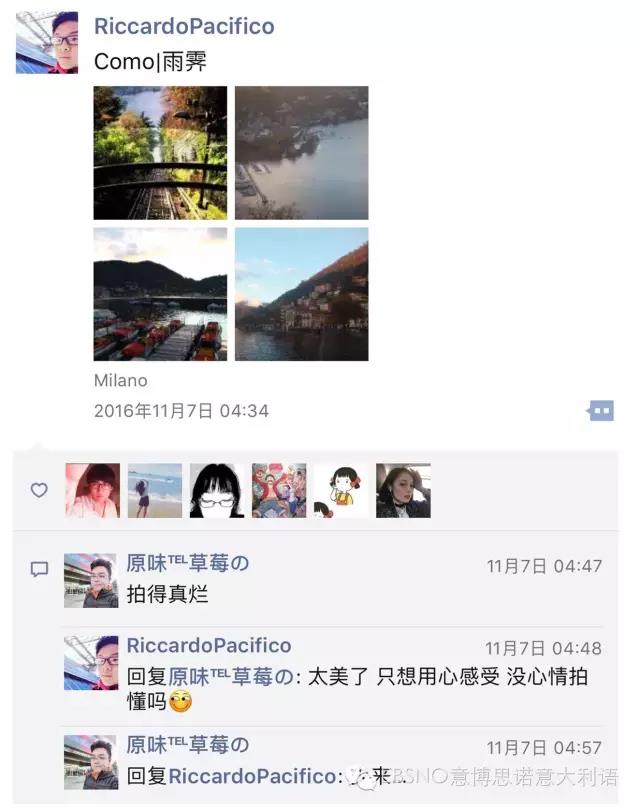
Task: Open the aerial lake view photo
Action: point(301,153)
